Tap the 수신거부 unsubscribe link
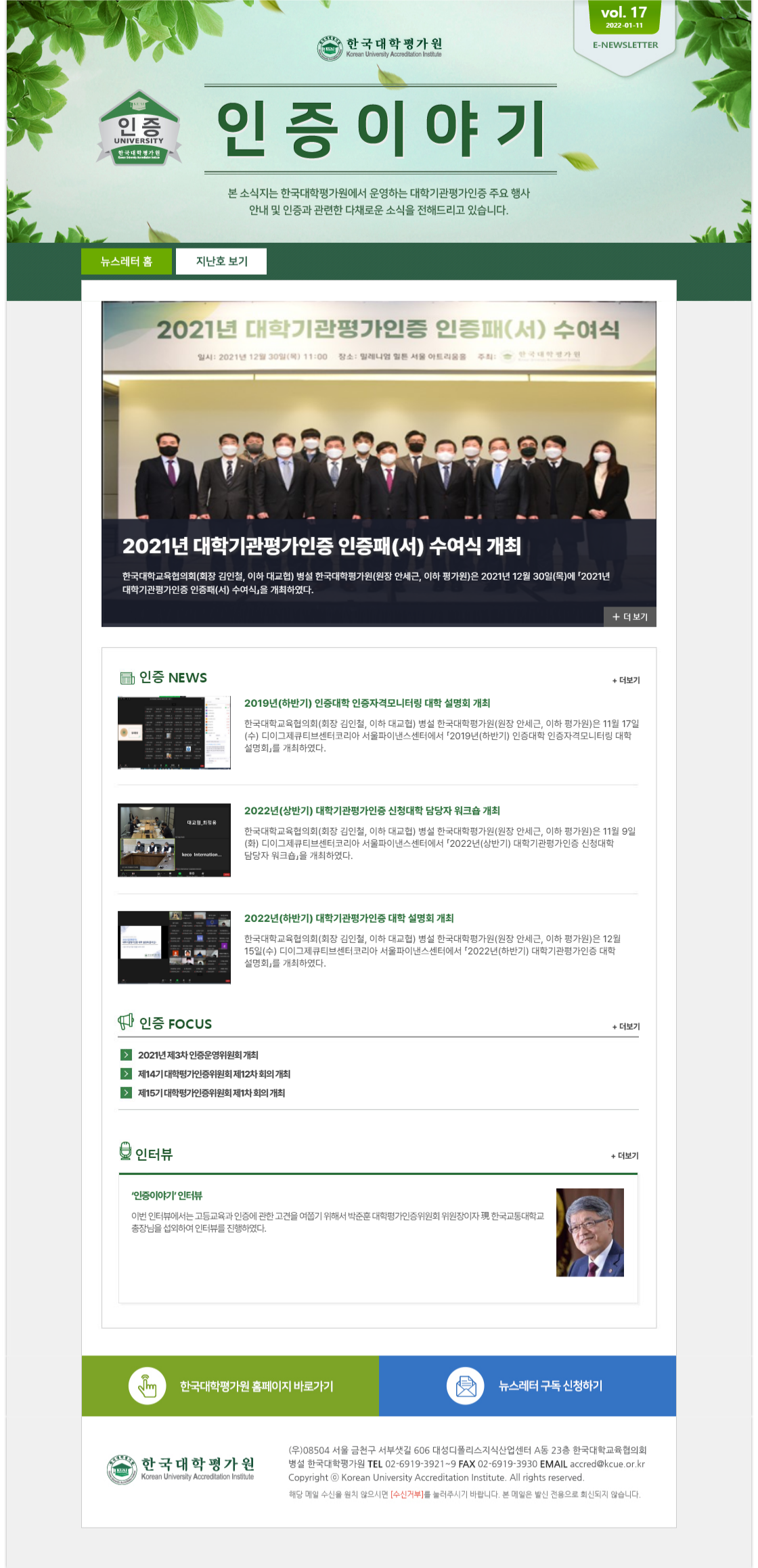 click(407, 1494)
